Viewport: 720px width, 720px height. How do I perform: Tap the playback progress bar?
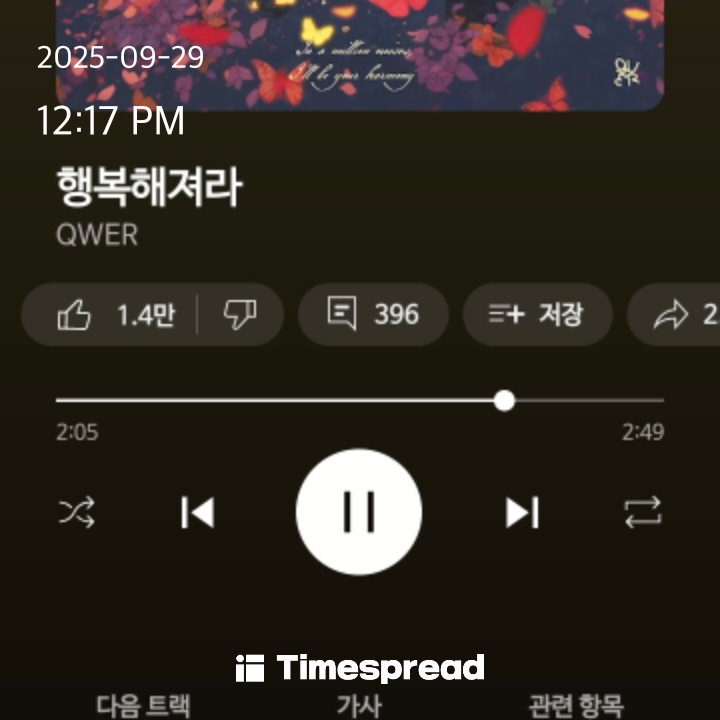pos(360,401)
